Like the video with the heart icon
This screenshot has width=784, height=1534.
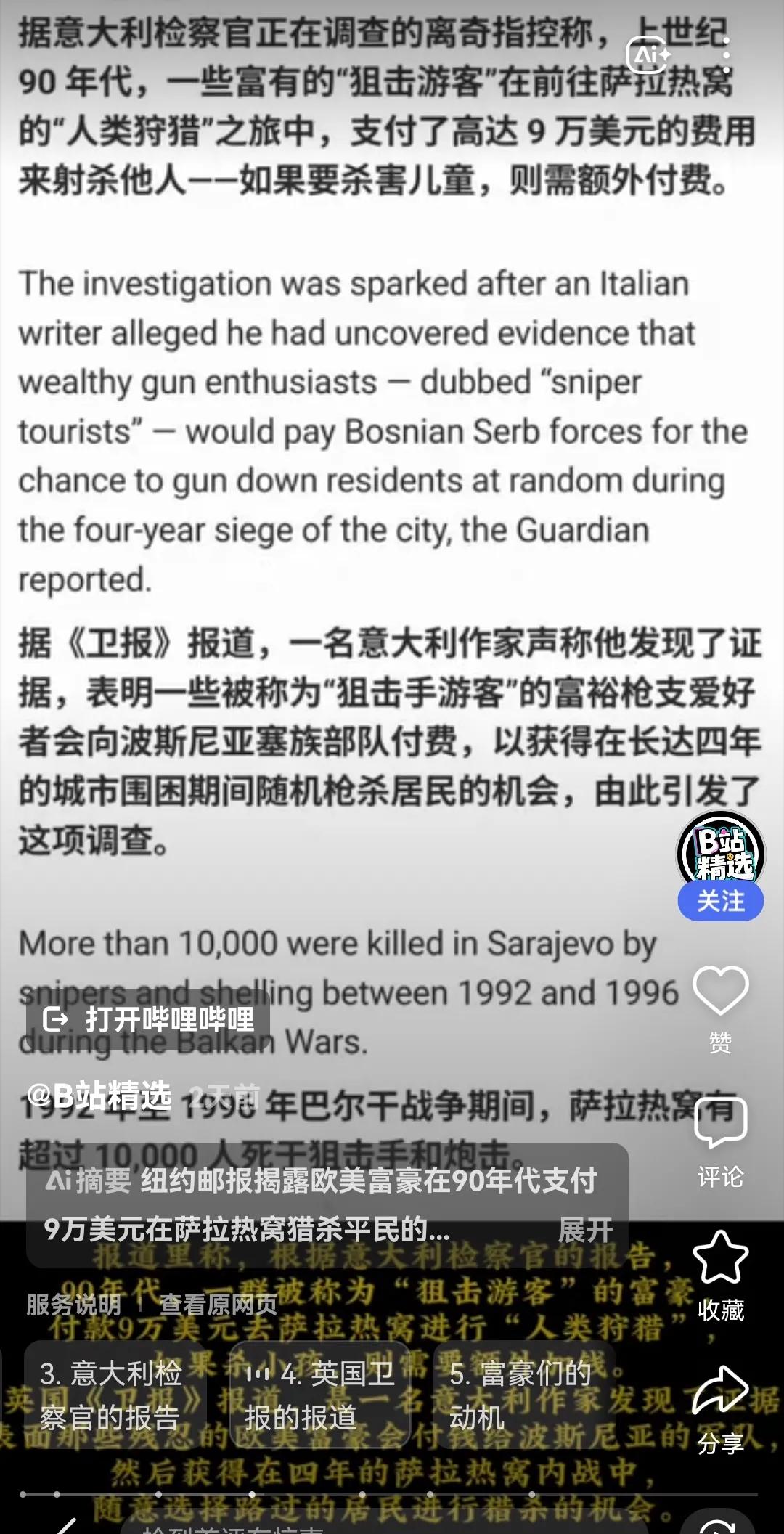point(720,989)
